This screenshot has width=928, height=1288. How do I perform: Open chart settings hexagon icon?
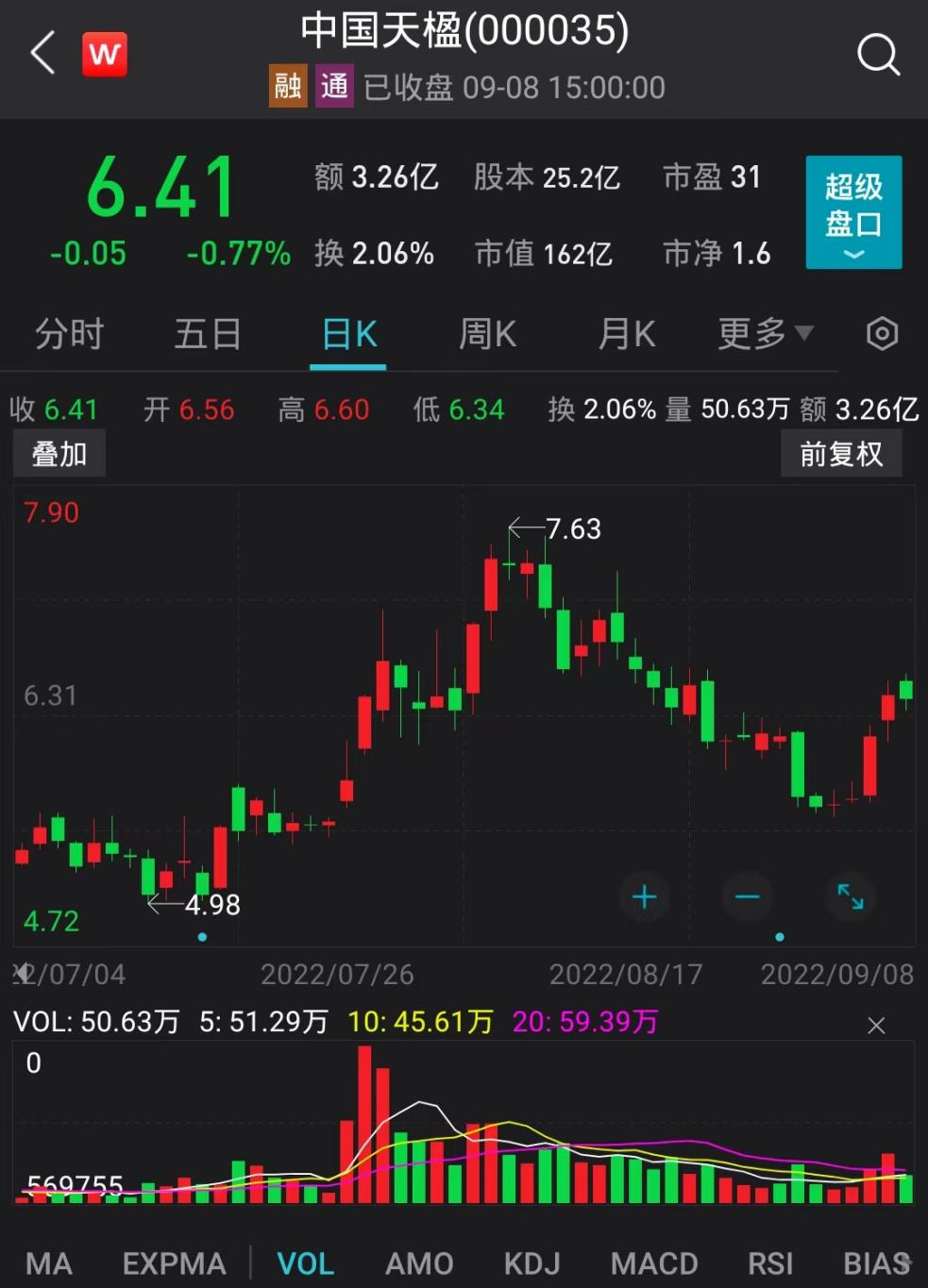882,334
